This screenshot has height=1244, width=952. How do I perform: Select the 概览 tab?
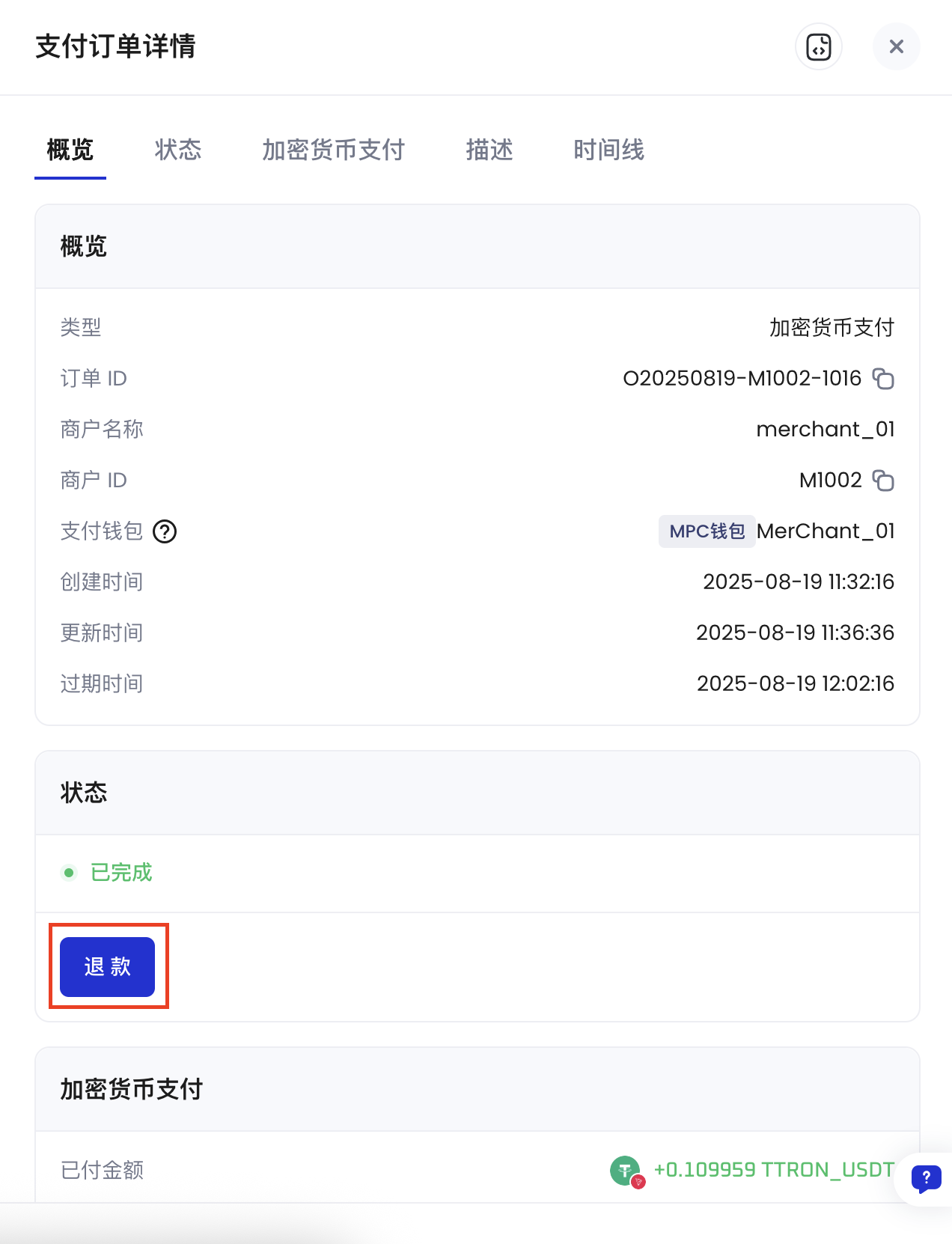click(x=70, y=150)
